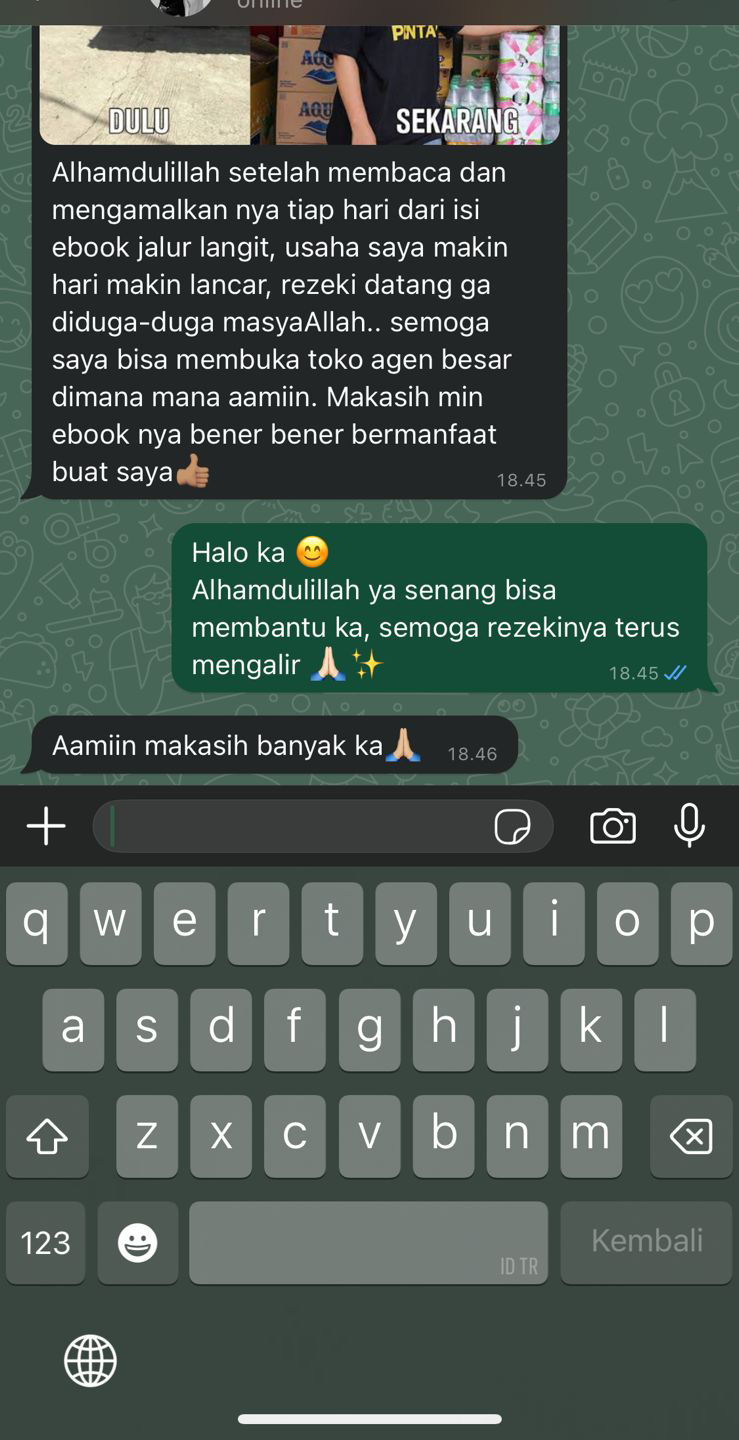
Task: Tap the Kembali return key
Action: (x=646, y=1242)
